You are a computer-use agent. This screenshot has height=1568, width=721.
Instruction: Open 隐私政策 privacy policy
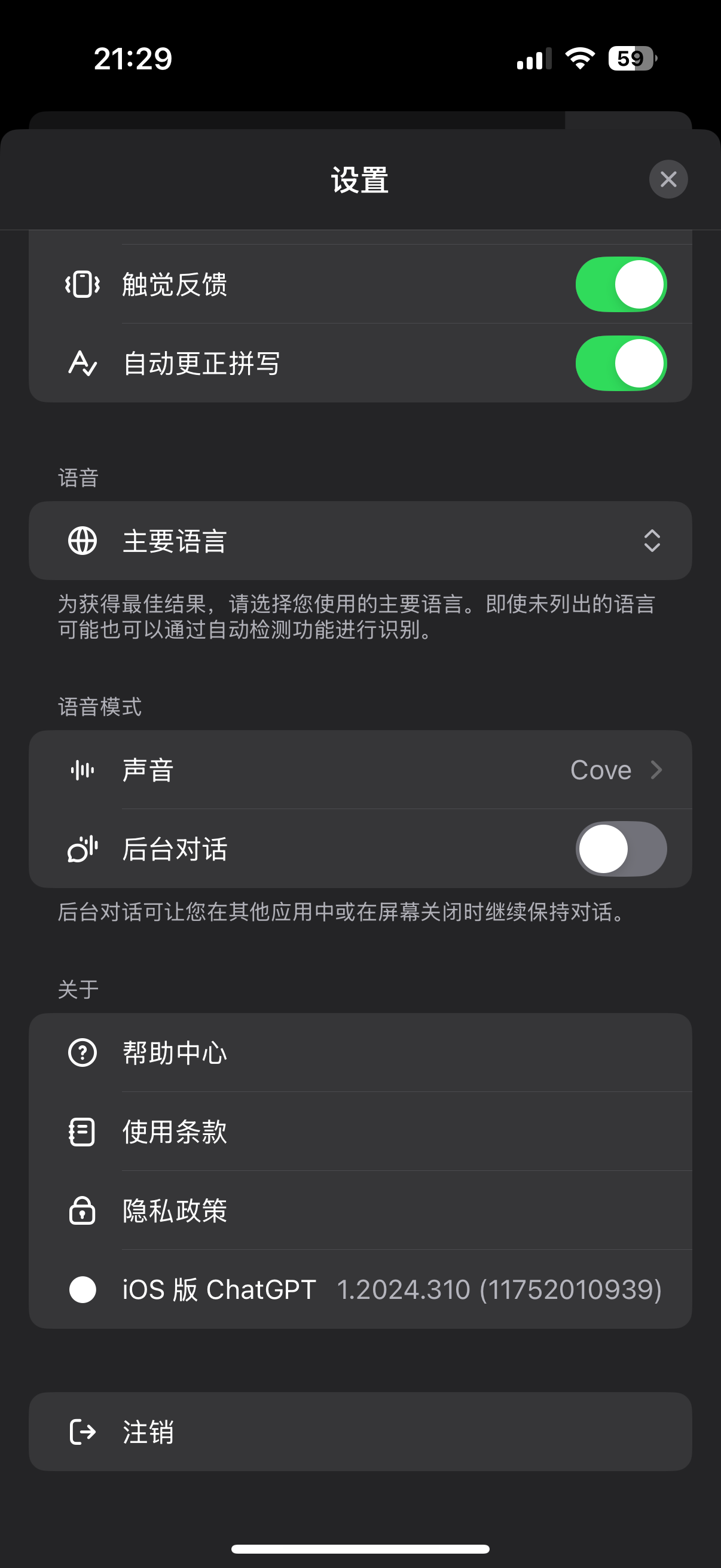[x=360, y=1210]
